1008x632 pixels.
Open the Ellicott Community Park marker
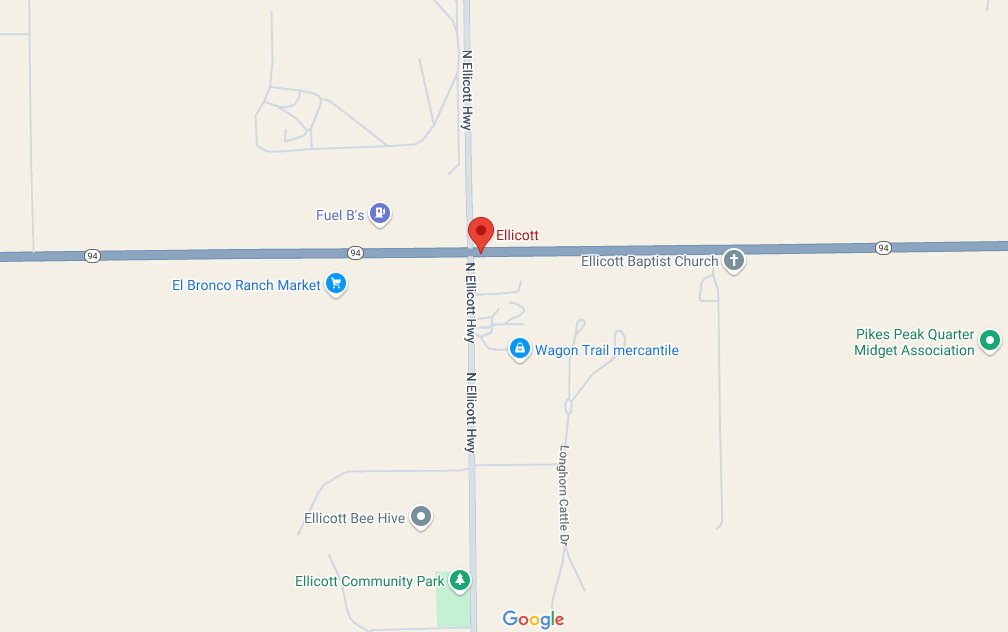(x=459, y=579)
